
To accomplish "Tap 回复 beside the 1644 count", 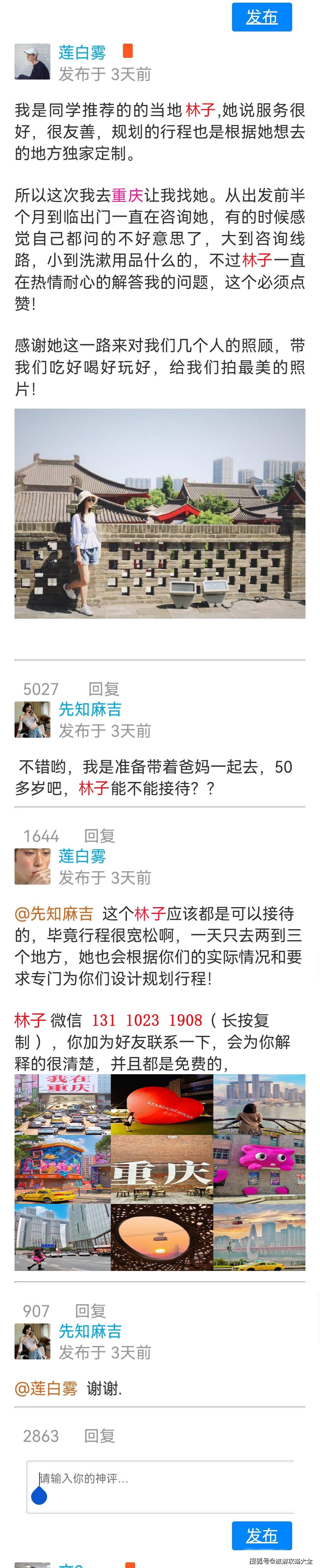I will click(x=99, y=835).
